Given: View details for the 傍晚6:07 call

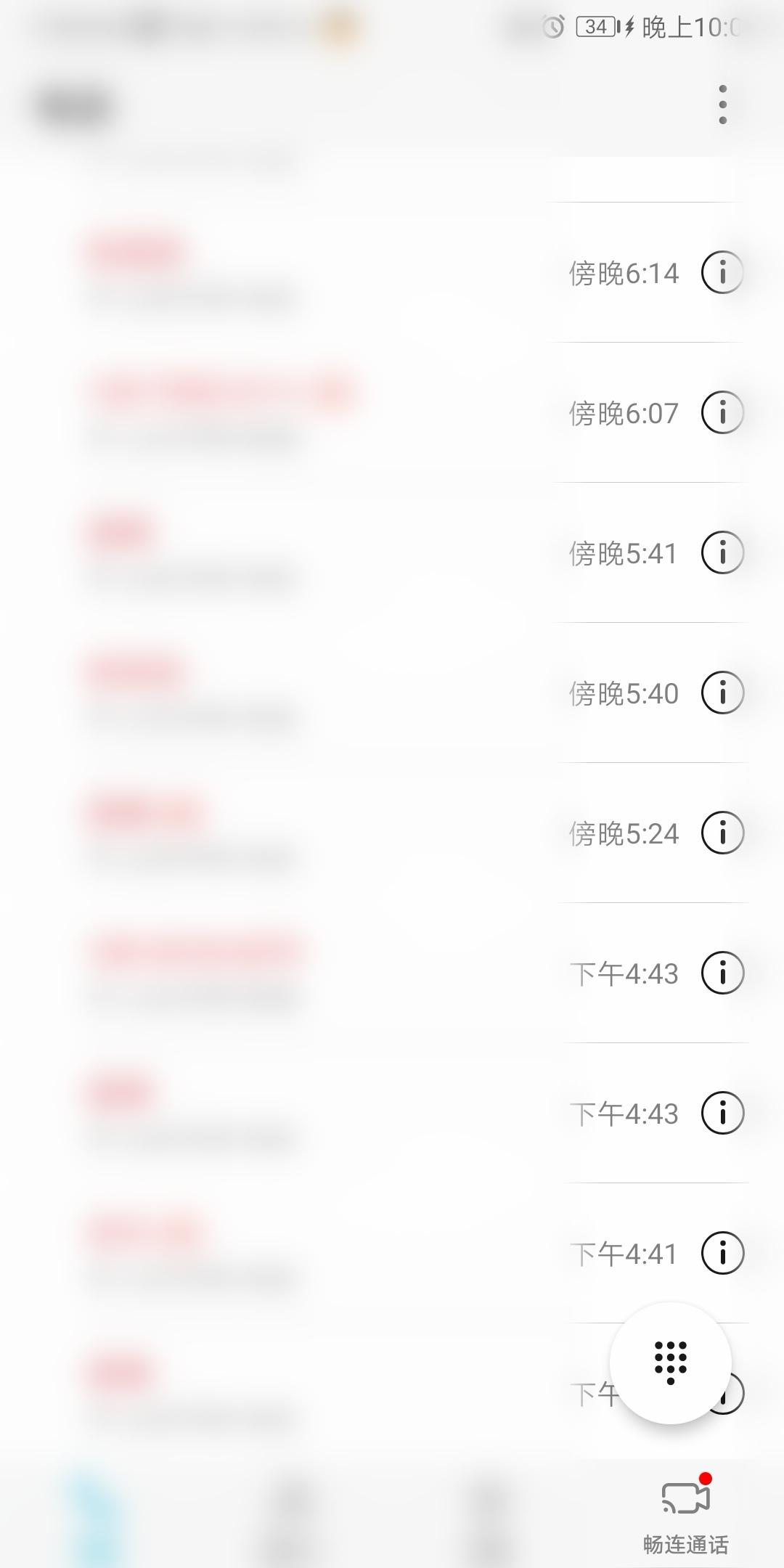Looking at the screenshot, I should pyautogui.click(x=722, y=412).
